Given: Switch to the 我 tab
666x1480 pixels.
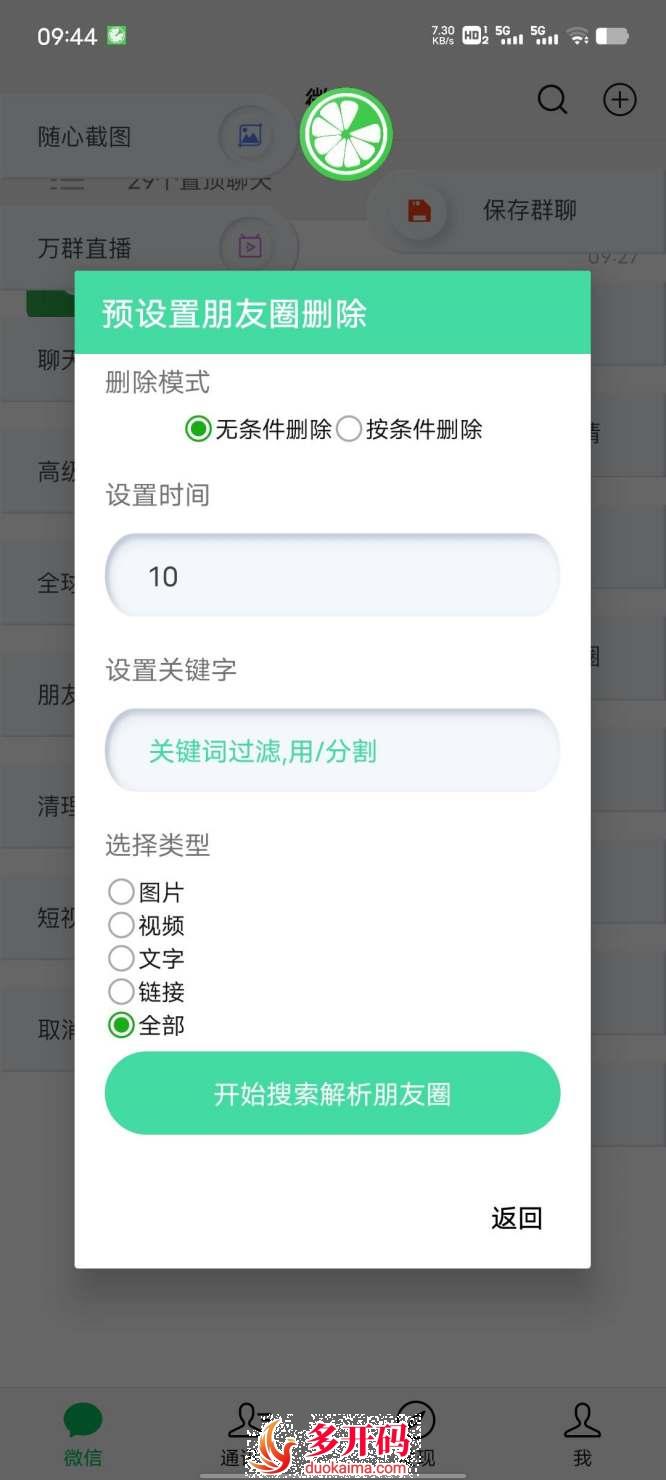Looking at the screenshot, I should (582, 1433).
